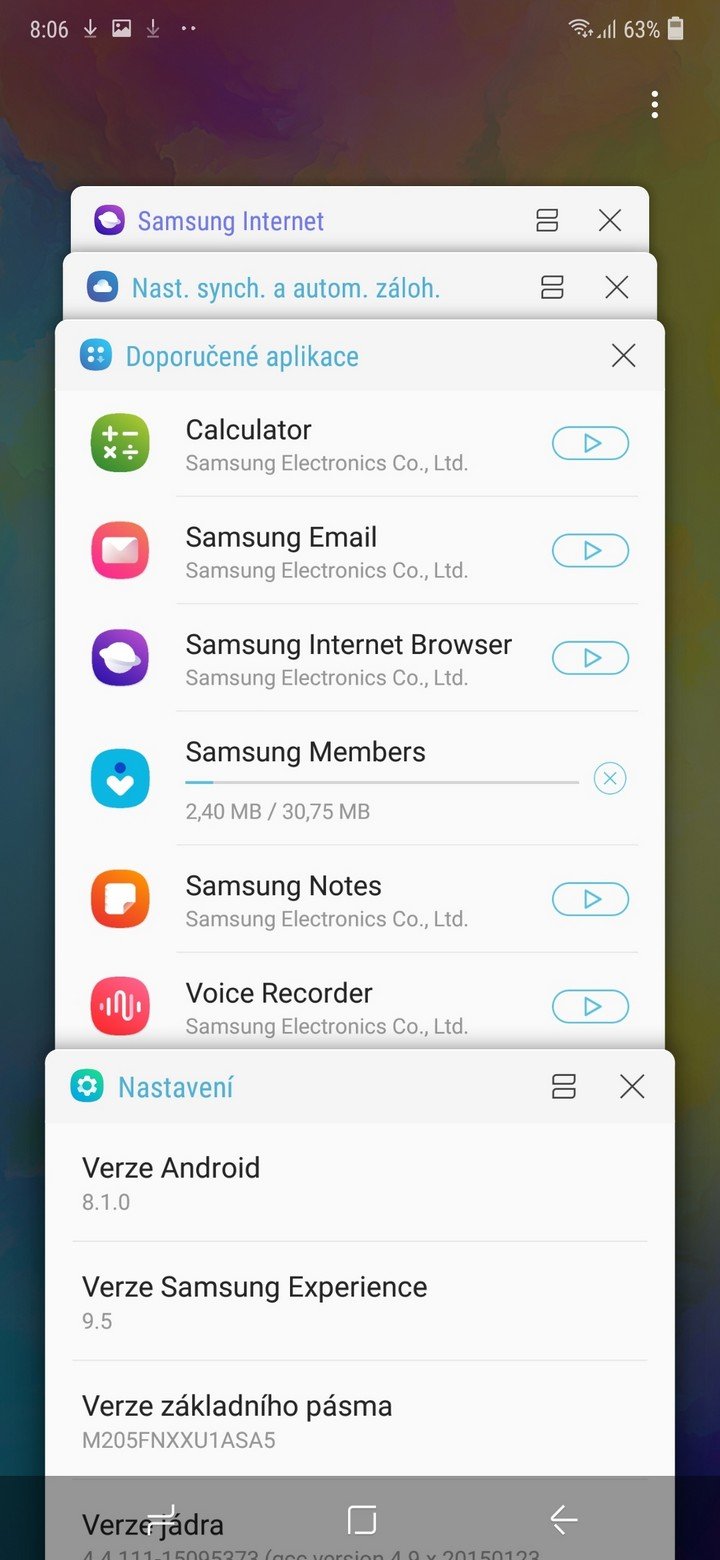Open Nast. synch. card in split screen
720x1560 pixels.
[x=553, y=288]
